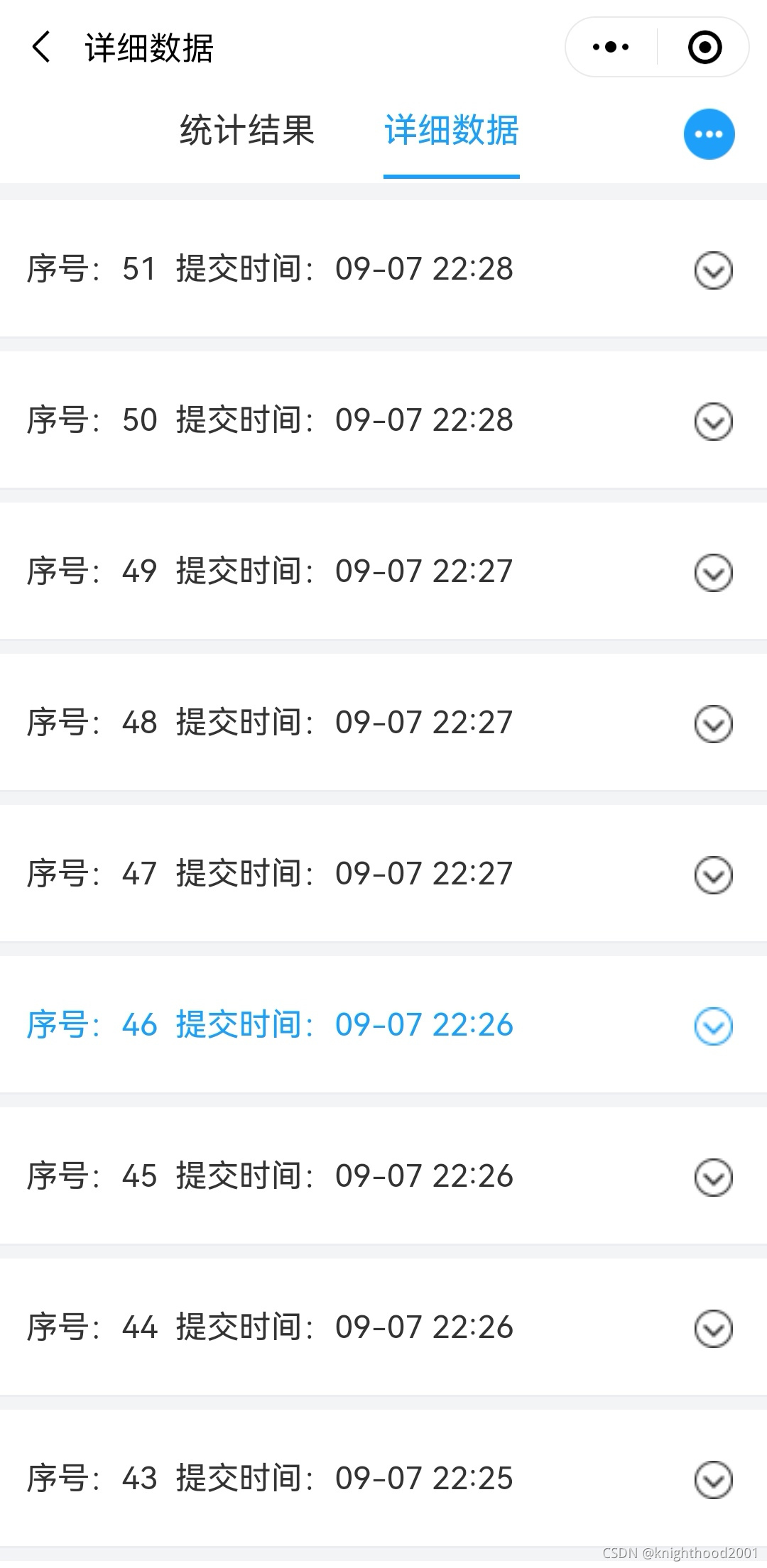Expand entry with 序号 50
This screenshot has height=1568, width=767.
(713, 422)
